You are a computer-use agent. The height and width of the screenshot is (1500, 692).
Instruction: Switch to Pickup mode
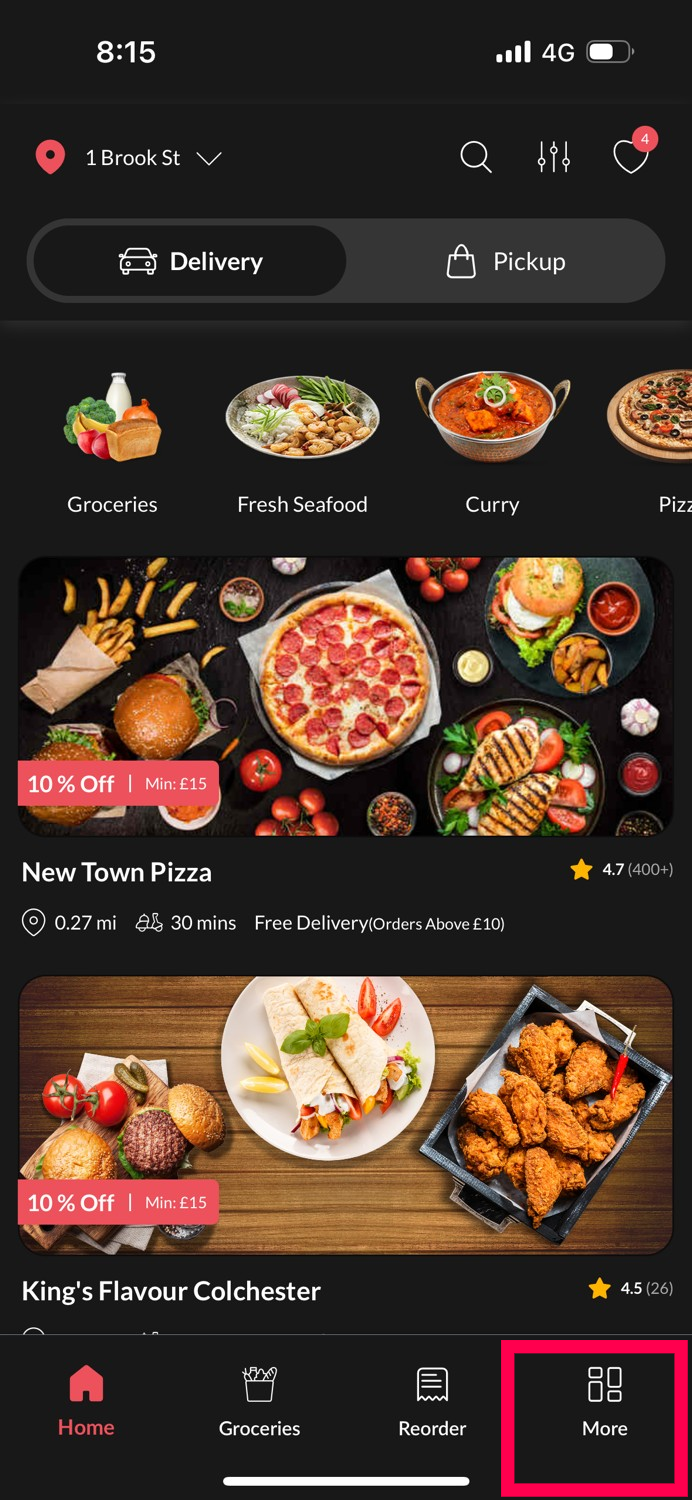(505, 261)
